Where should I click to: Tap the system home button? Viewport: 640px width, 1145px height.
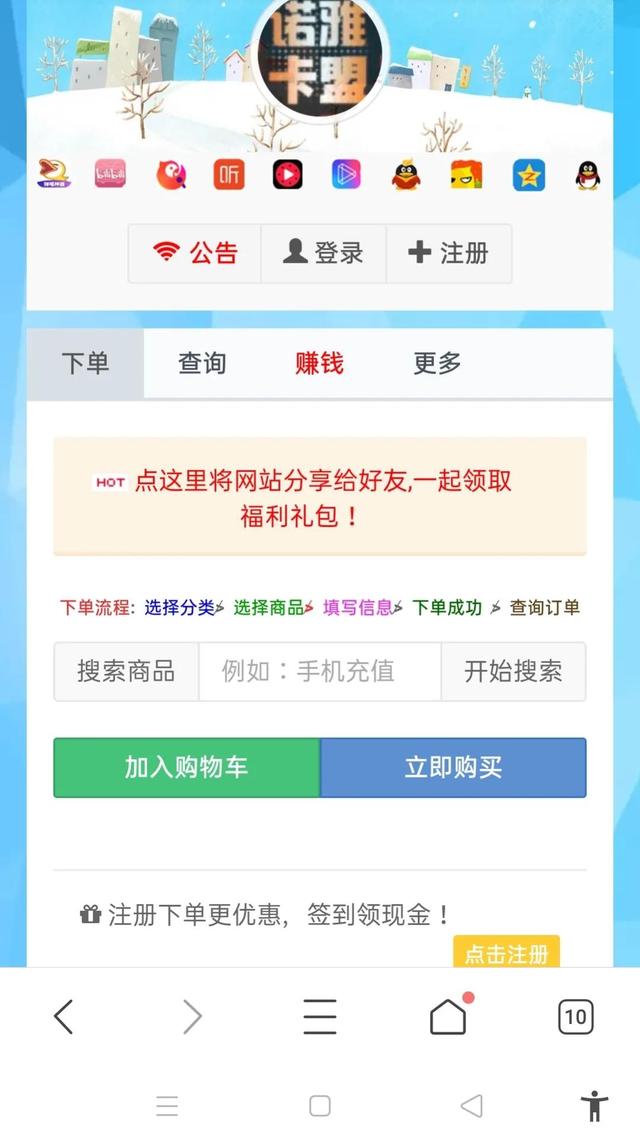320,1105
